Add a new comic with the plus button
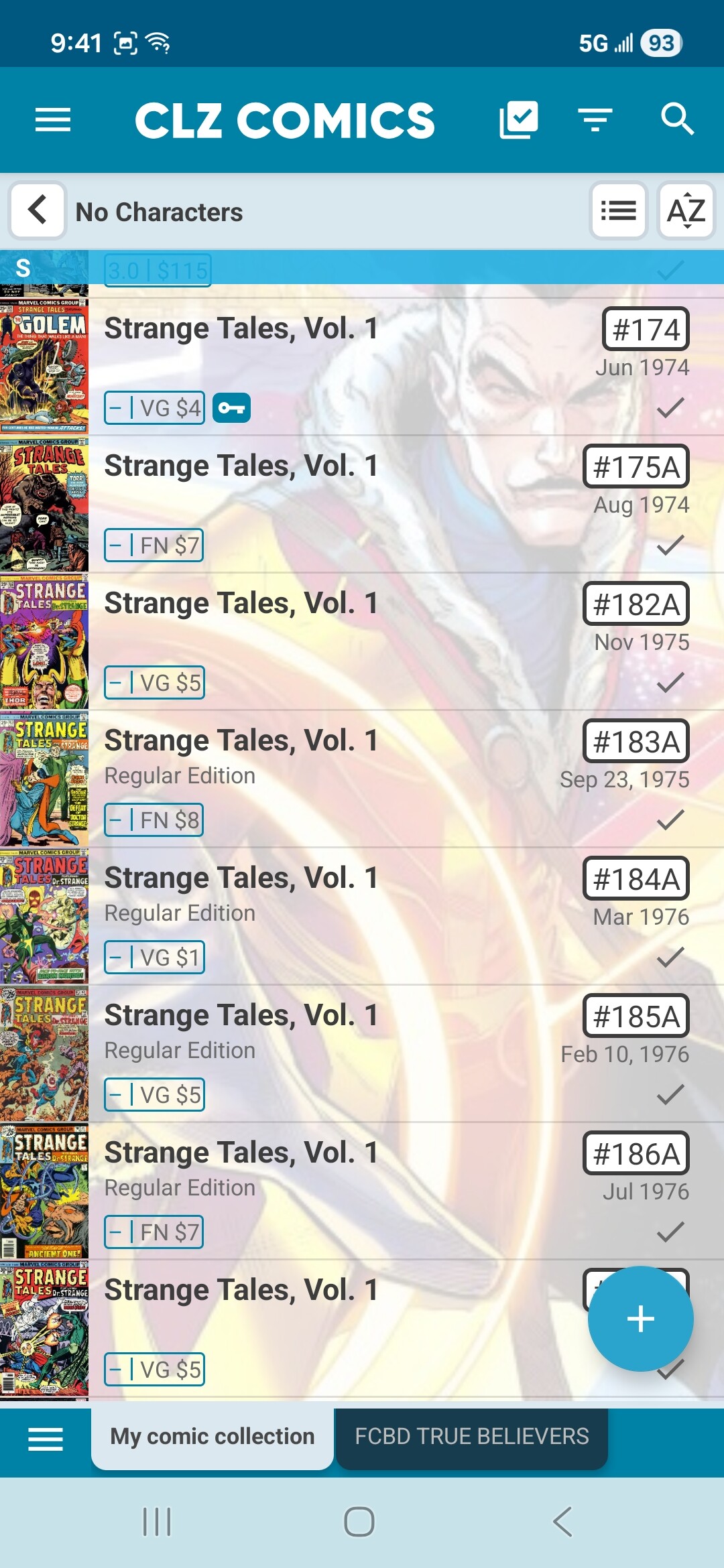The image size is (724, 1568). coord(640,1318)
